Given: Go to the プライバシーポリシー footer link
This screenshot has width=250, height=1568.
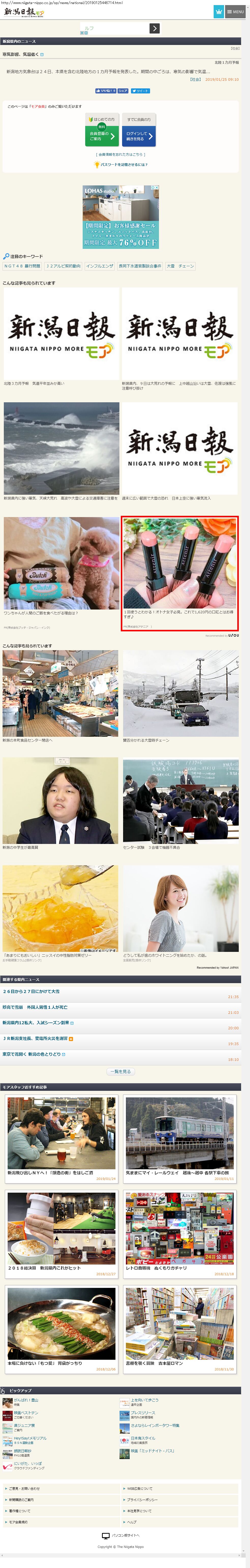Looking at the screenshot, I should (142, 1500).
